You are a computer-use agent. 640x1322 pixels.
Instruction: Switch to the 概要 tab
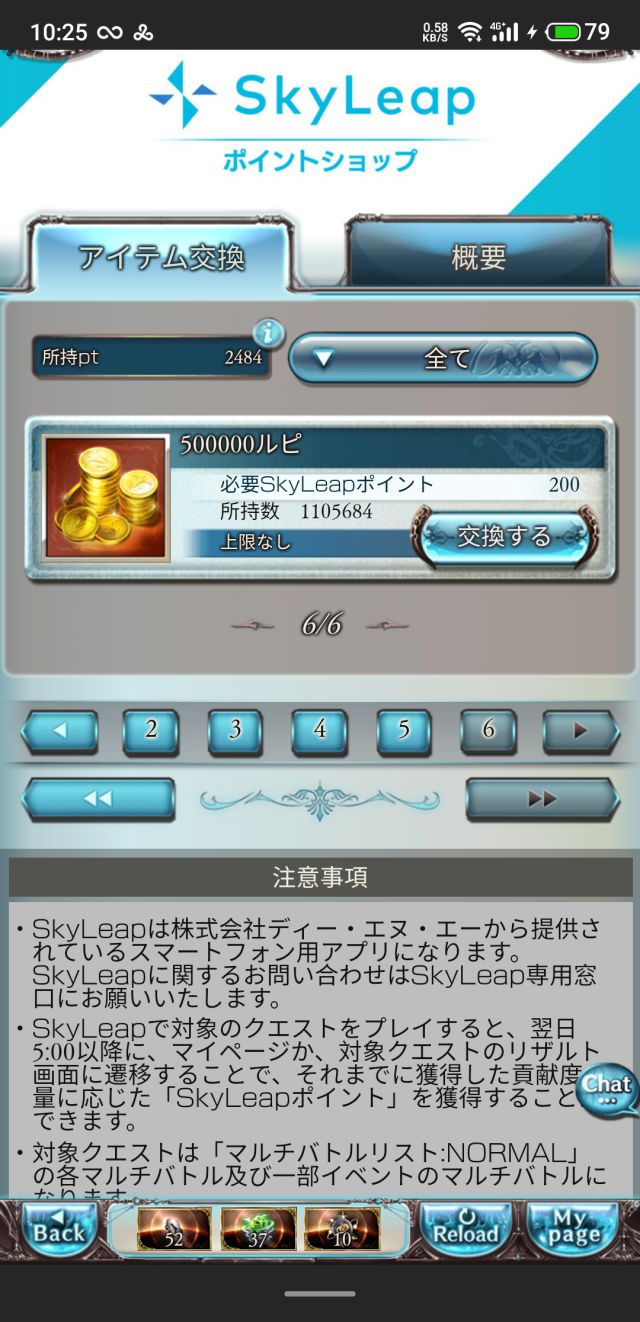click(x=478, y=257)
